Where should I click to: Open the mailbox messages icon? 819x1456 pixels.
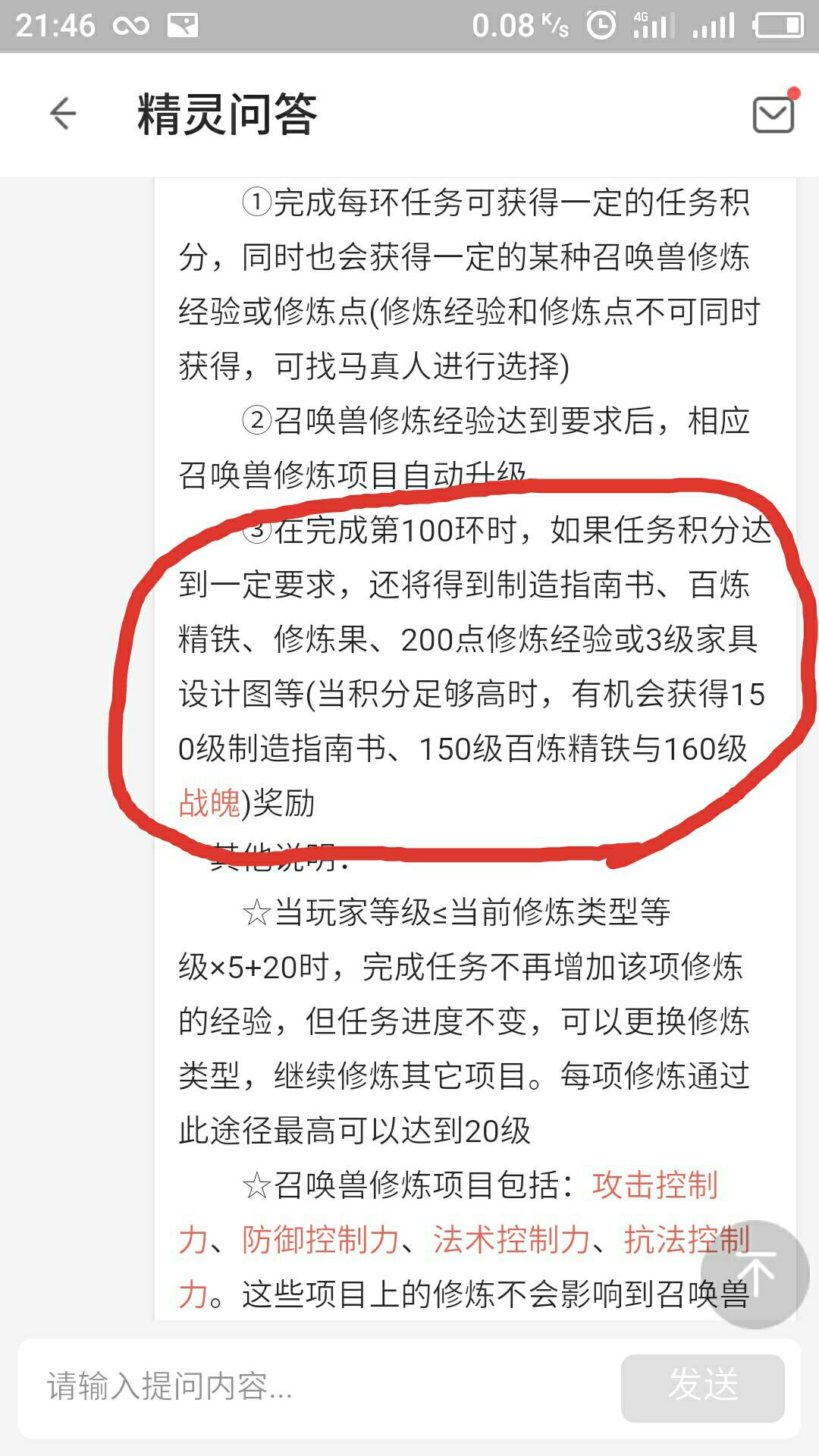(773, 115)
